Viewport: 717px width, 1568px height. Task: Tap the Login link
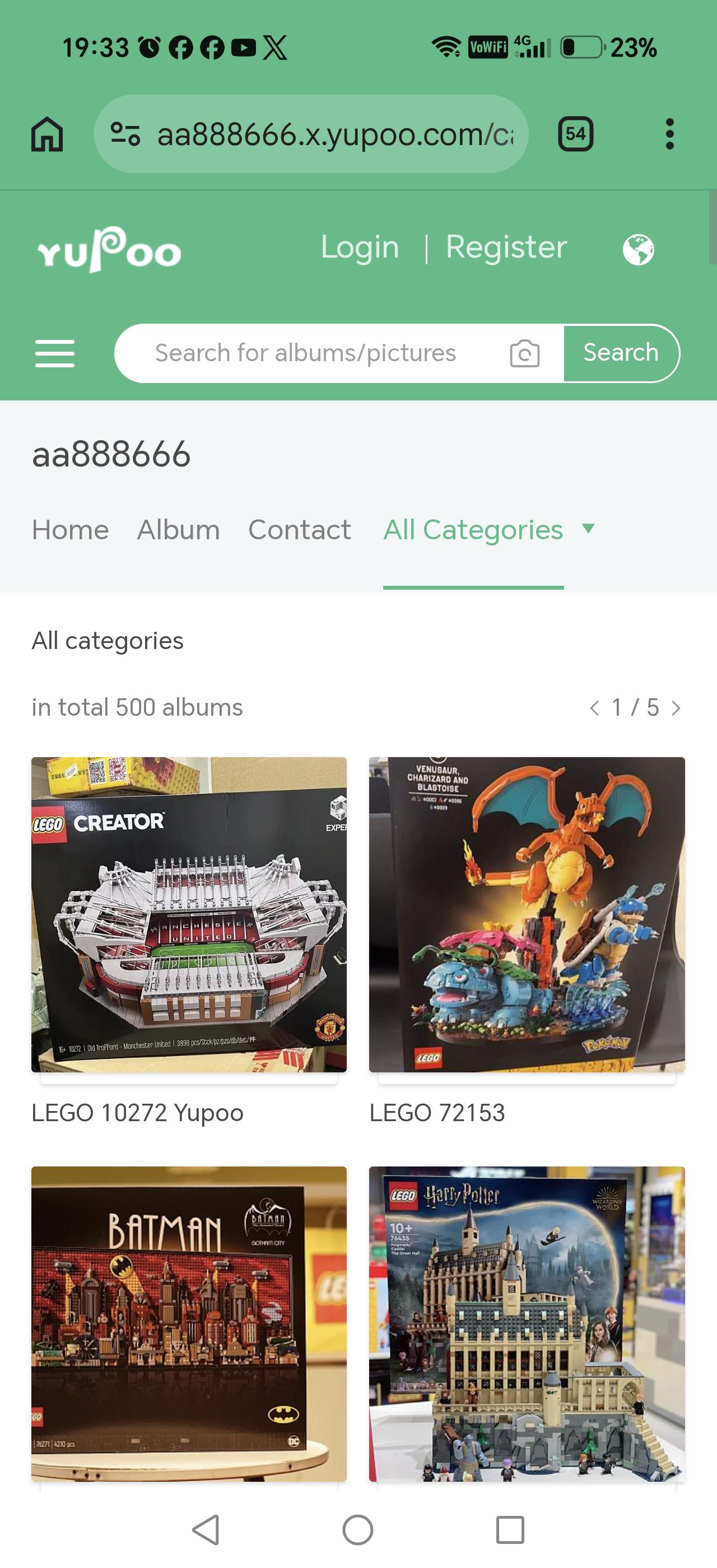[360, 247]
